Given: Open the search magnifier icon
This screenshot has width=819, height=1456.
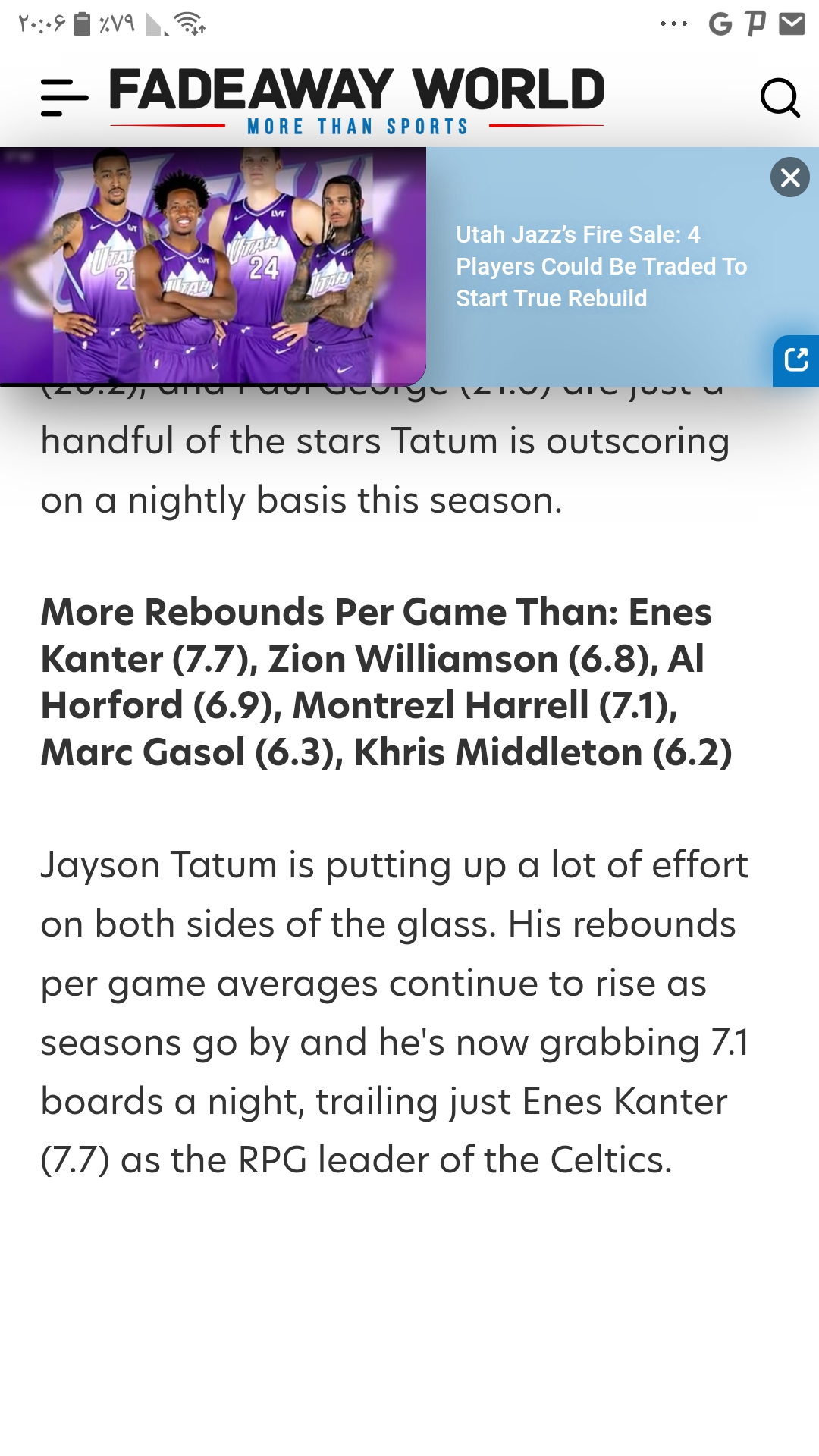Looking at the screenshot, I should coord(780,98).
